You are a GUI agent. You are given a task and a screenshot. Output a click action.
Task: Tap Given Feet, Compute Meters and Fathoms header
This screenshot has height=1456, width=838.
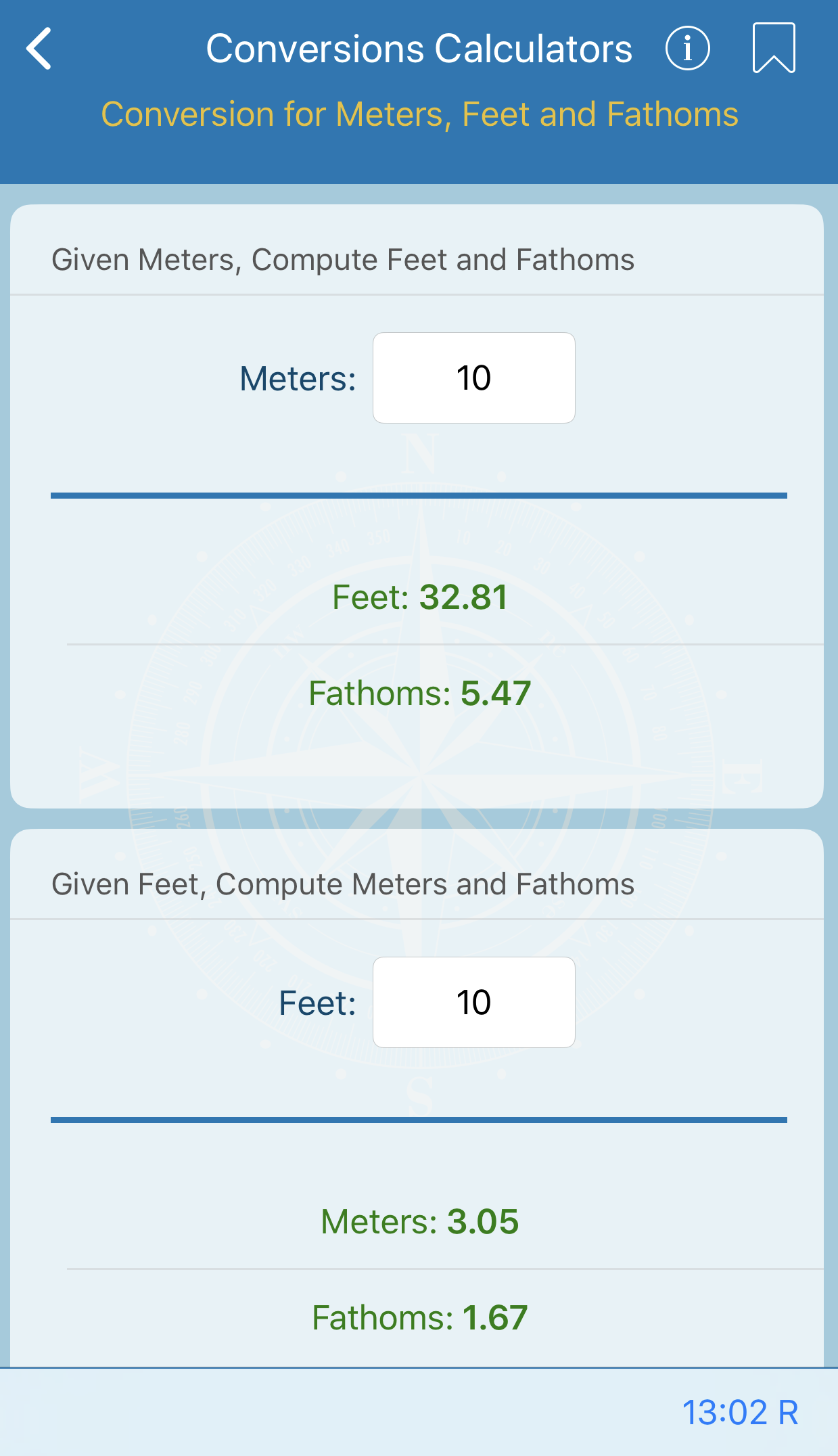[342, 883]
